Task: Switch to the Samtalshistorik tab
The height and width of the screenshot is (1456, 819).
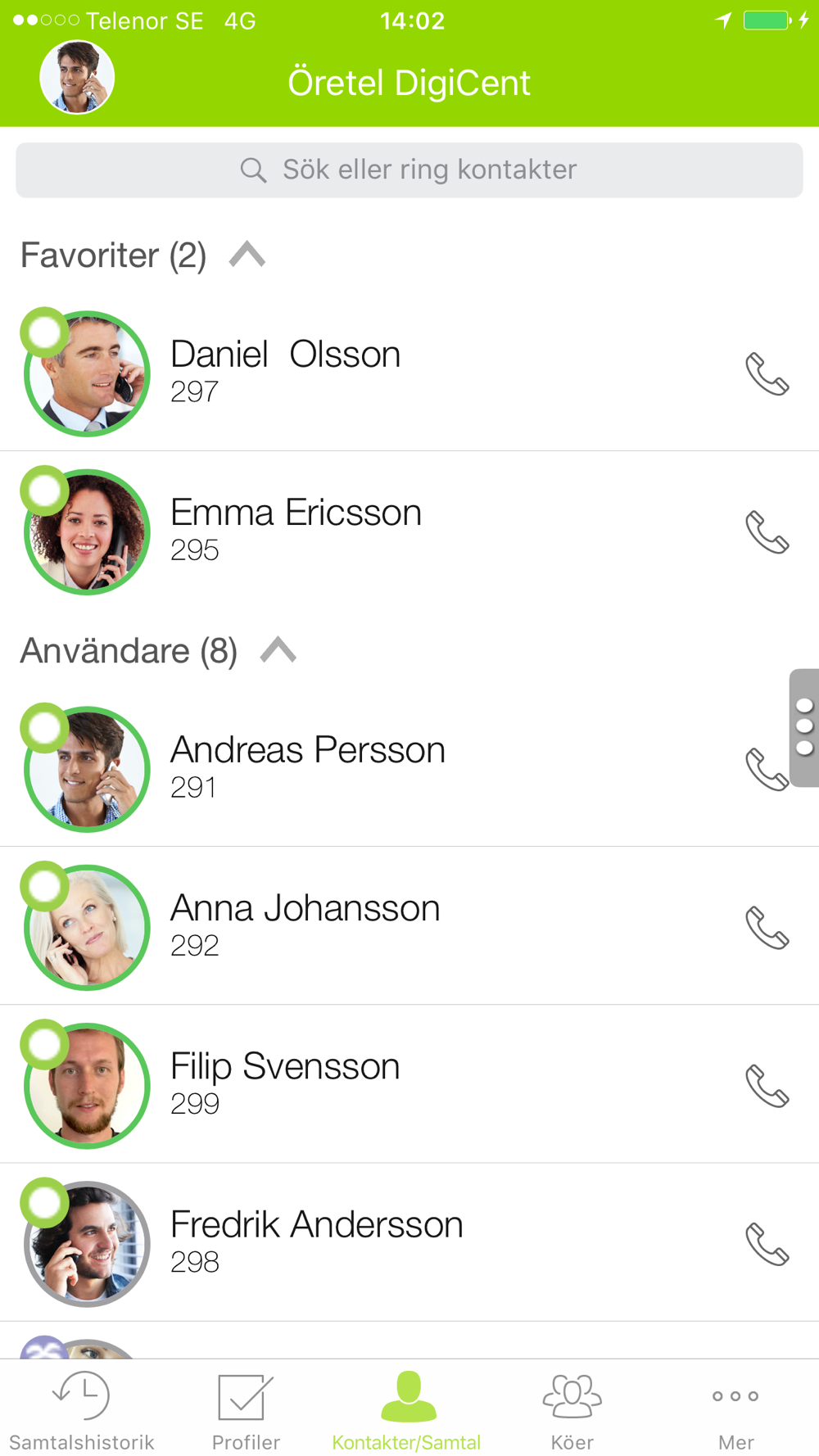Action: point(81,1411)
